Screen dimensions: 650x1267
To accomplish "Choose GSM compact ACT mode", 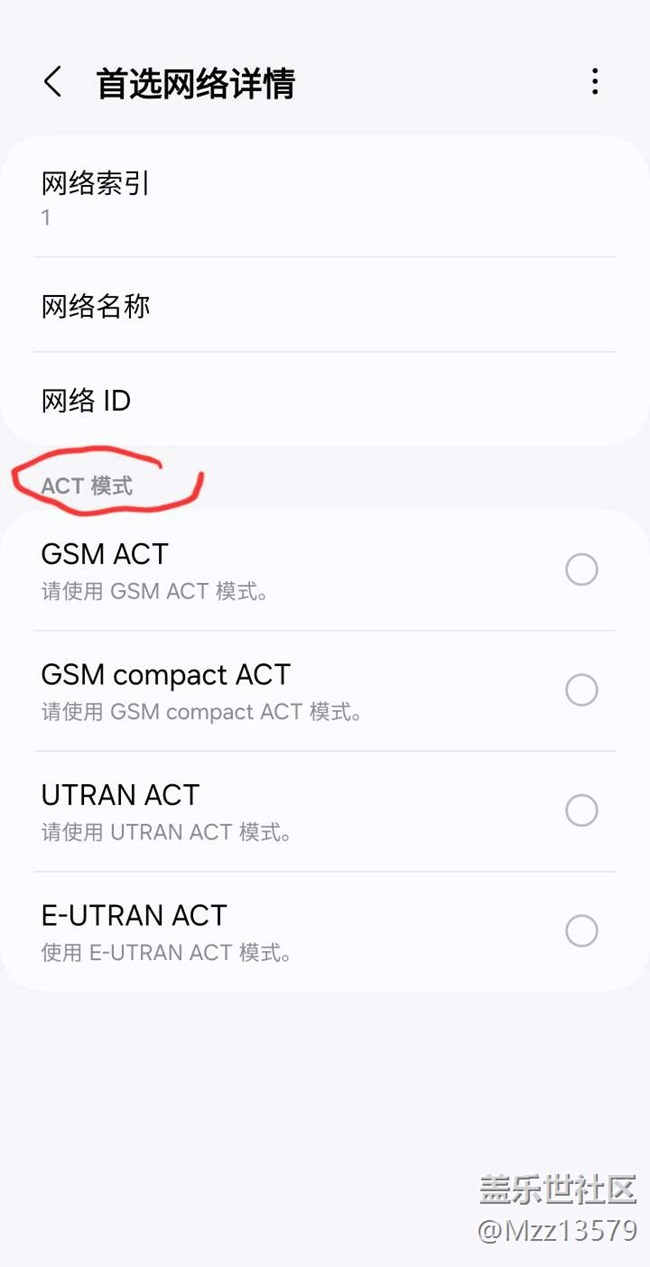I will click(325, 691).
